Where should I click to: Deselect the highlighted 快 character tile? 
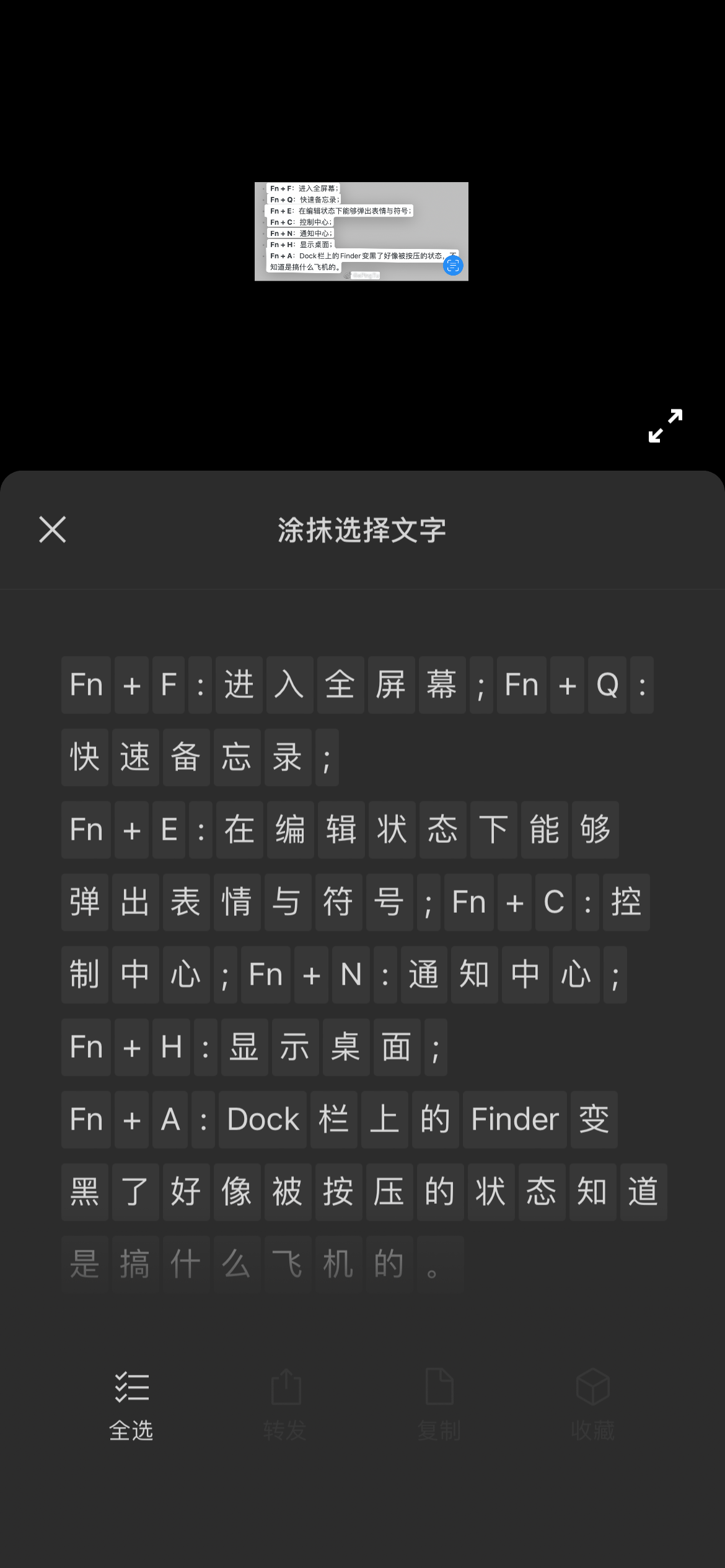85,757
